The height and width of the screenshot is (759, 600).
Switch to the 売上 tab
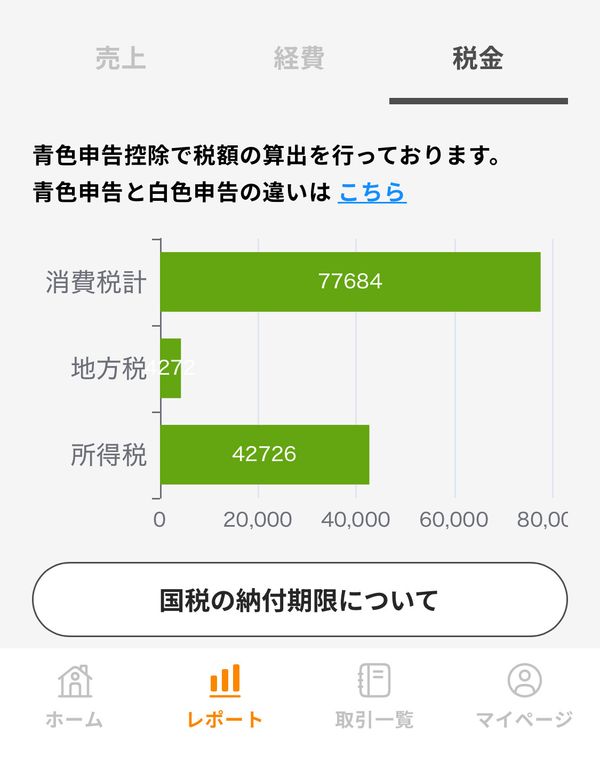coord(120,59)
